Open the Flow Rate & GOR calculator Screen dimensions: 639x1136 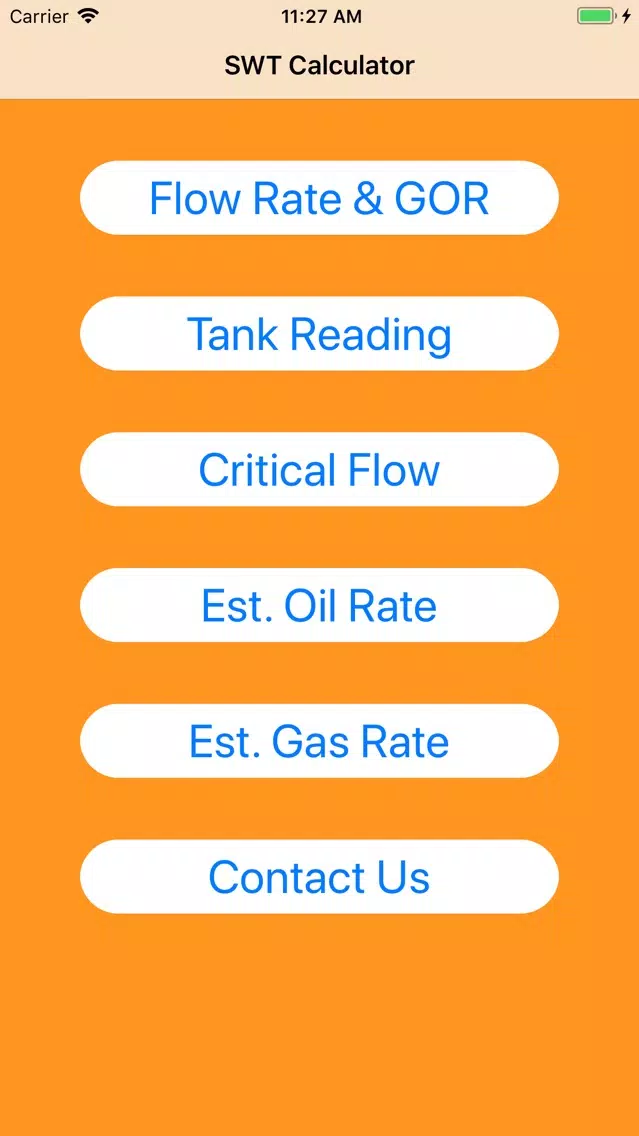[319, 198]
